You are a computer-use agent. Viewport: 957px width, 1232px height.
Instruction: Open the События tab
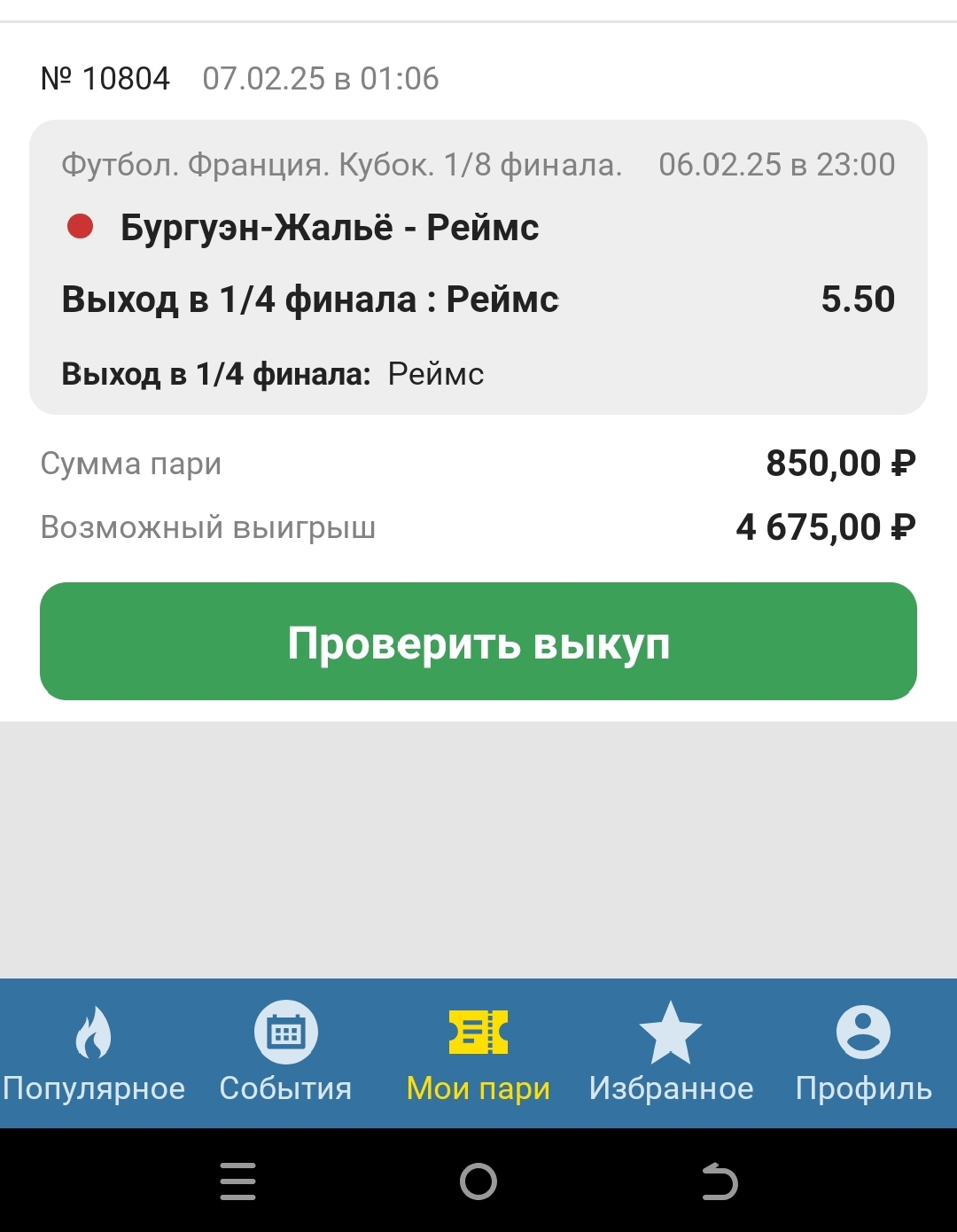click(285, 1053)
